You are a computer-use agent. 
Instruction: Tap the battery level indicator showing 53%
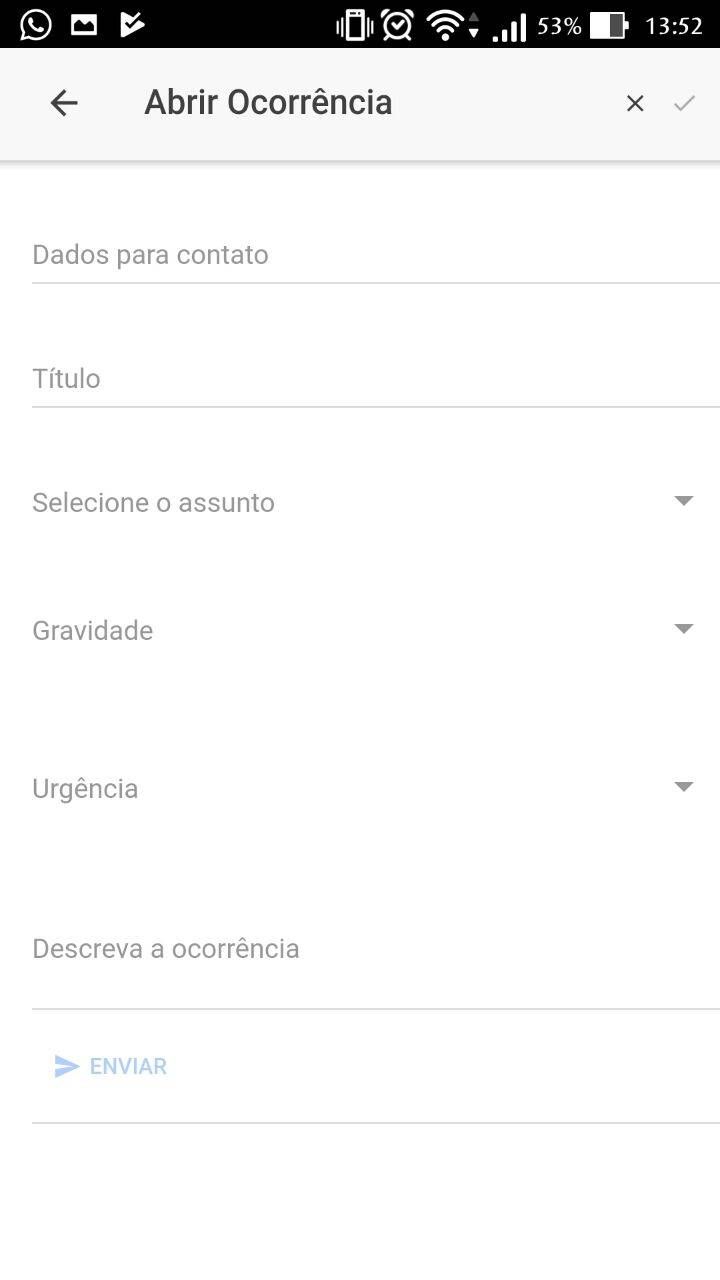click(x=561, y=27)
